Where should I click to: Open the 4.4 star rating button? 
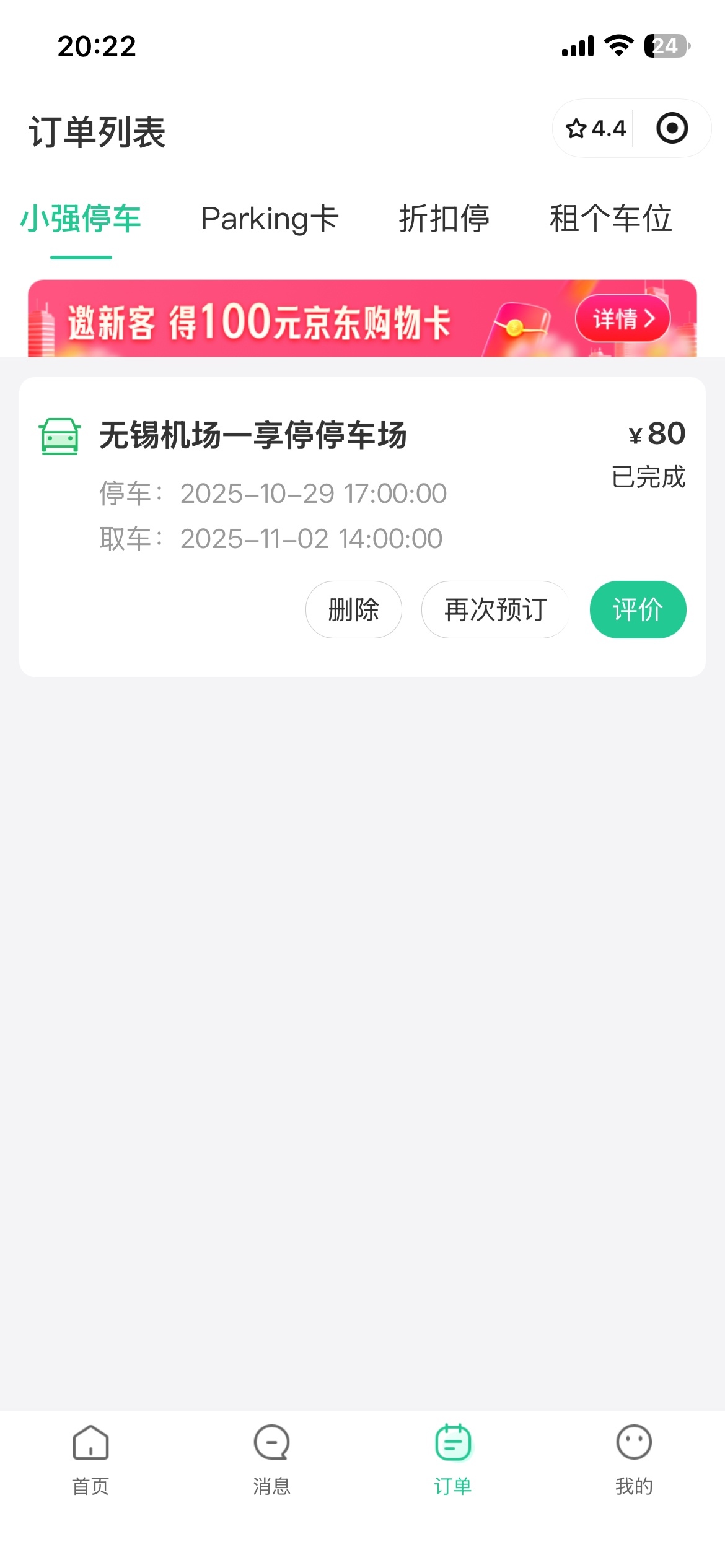595,129
